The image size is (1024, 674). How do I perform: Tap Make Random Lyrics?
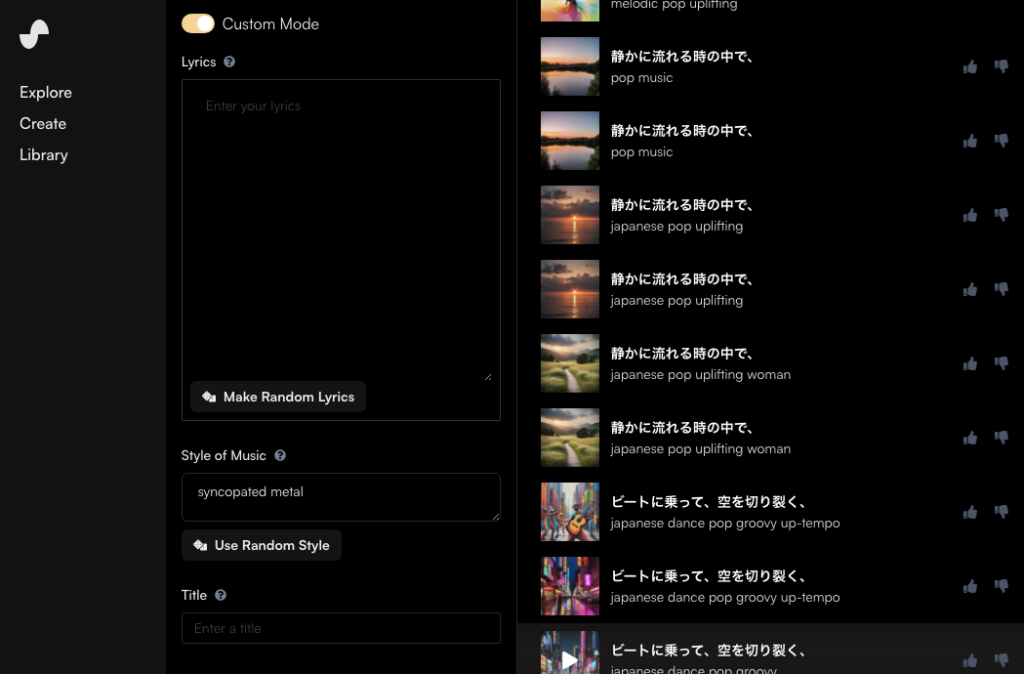click(x=278, y=397)
